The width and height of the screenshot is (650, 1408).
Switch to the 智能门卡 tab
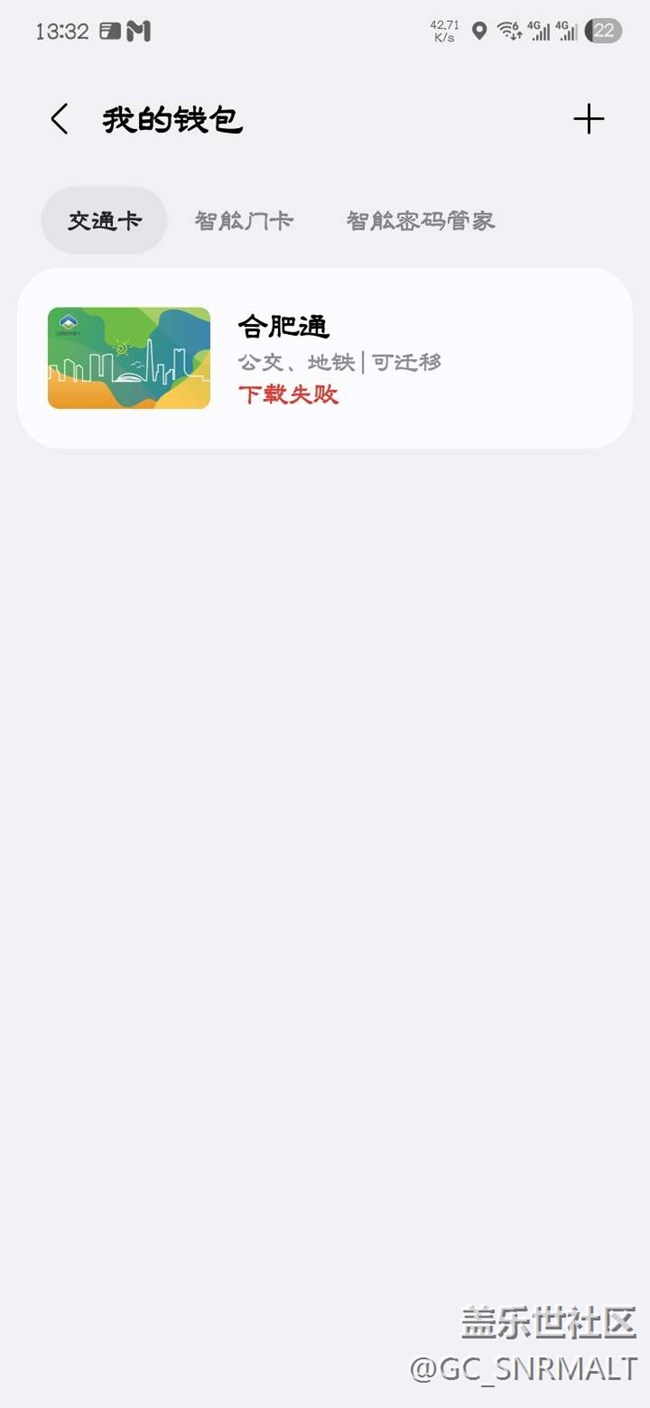[244, 220]
